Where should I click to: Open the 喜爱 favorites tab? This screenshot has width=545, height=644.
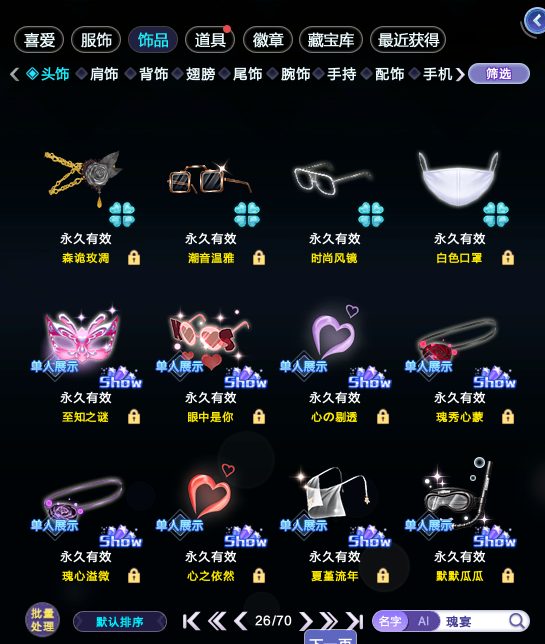pyautogui.click(x=39, y=40)
